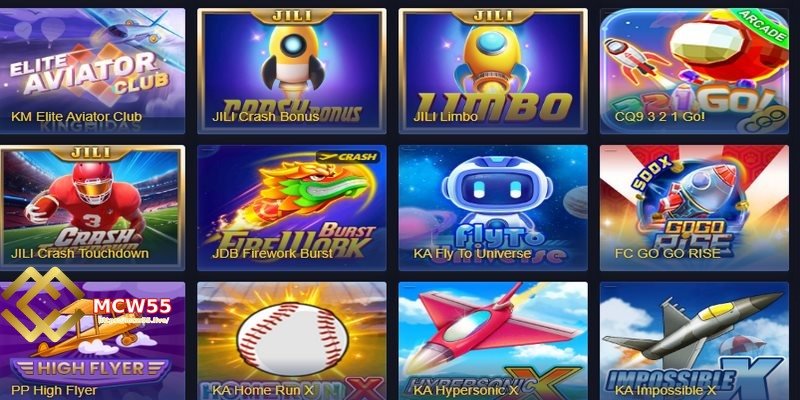Play CQ9 3 2 1 Go! arcade game
The width and height of the screenshot is (800, 400).
pyautogui.click(x=694, y=70)
